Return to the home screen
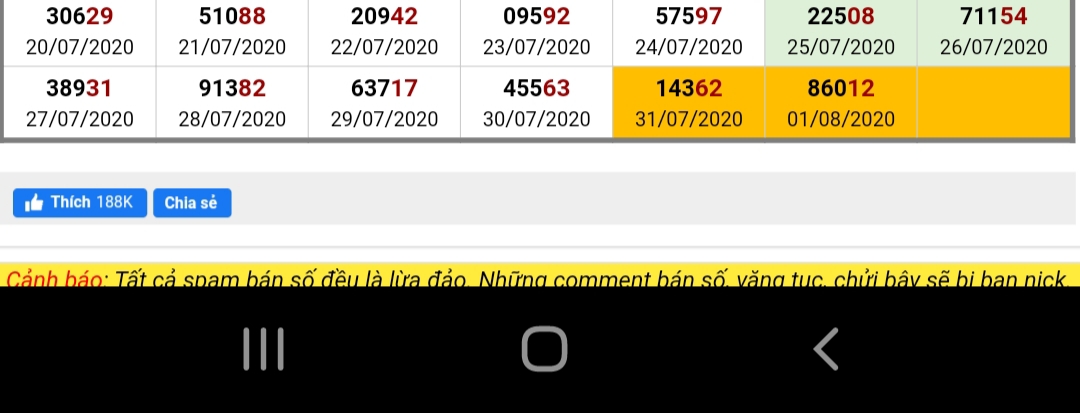This screenshot has height=413, width=1080. point(544,349)
